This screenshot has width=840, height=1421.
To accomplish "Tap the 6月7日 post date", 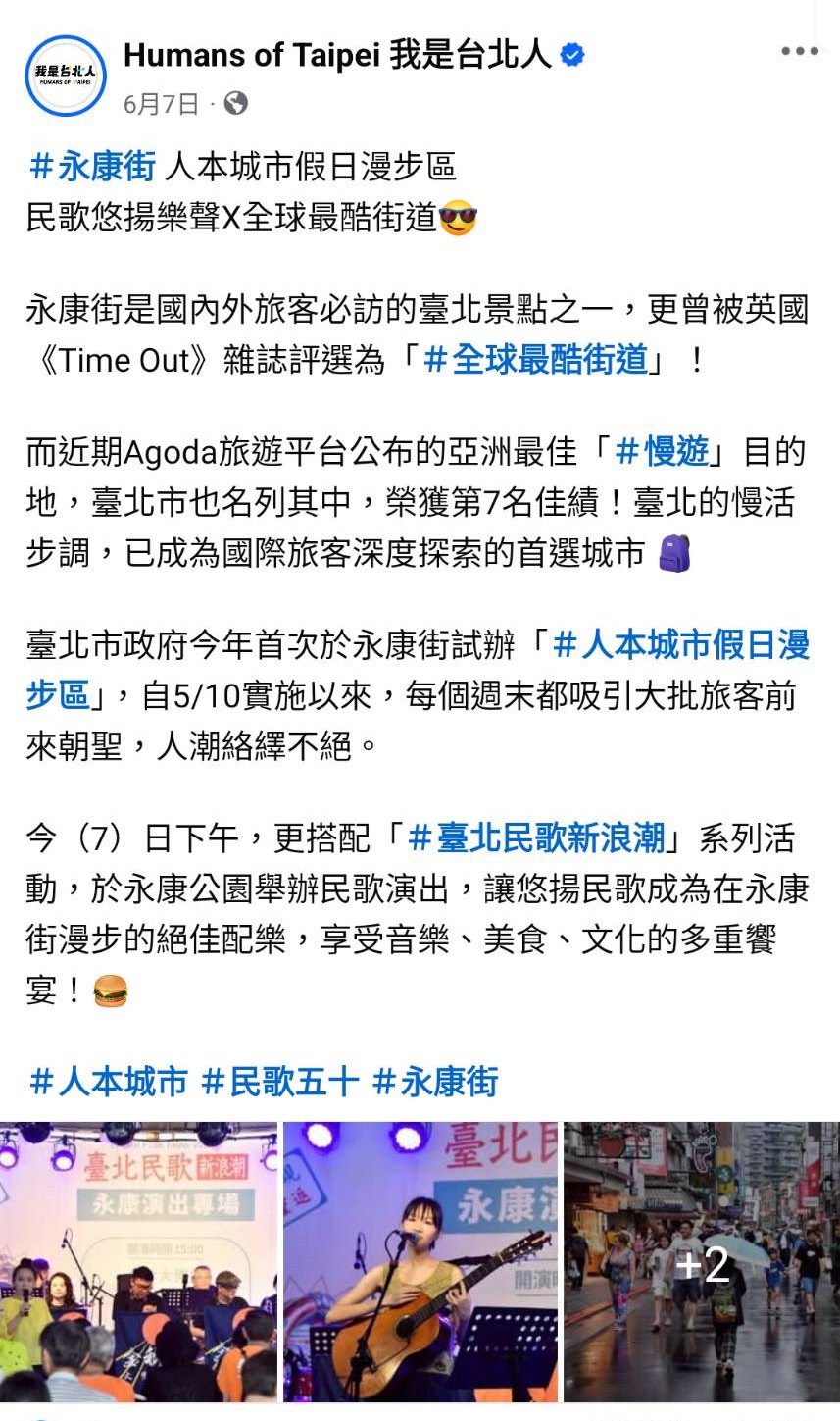I will click(162, 103).
